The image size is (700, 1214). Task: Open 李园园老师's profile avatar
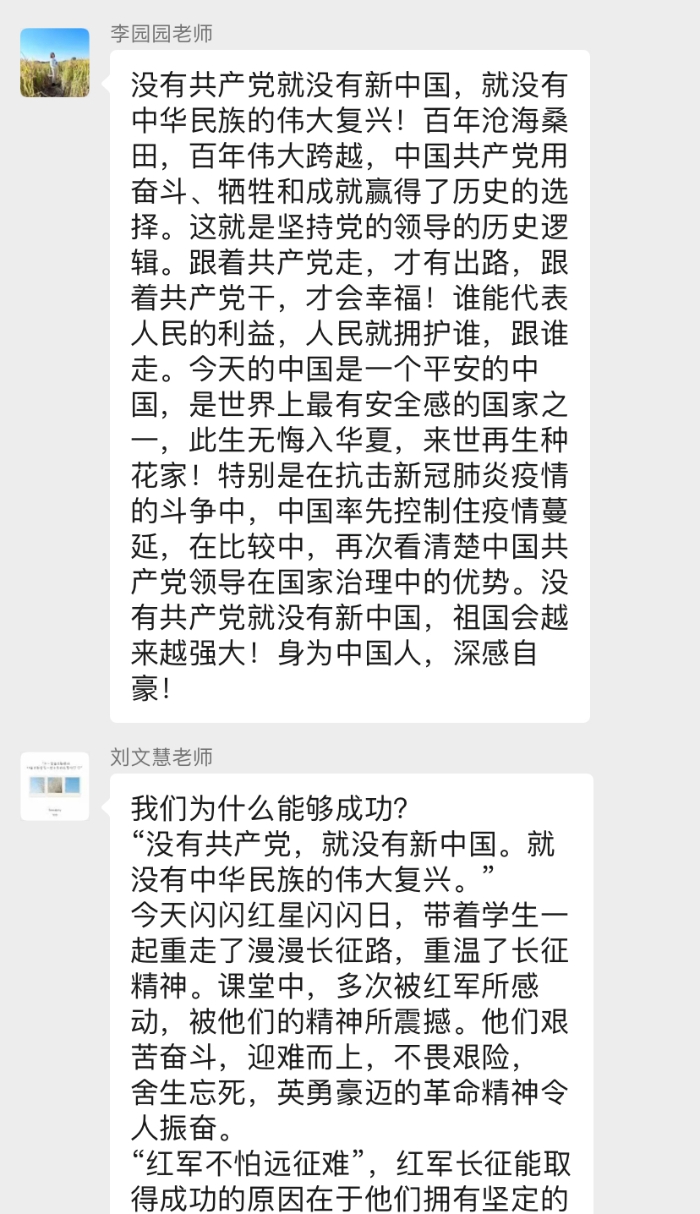55,62
